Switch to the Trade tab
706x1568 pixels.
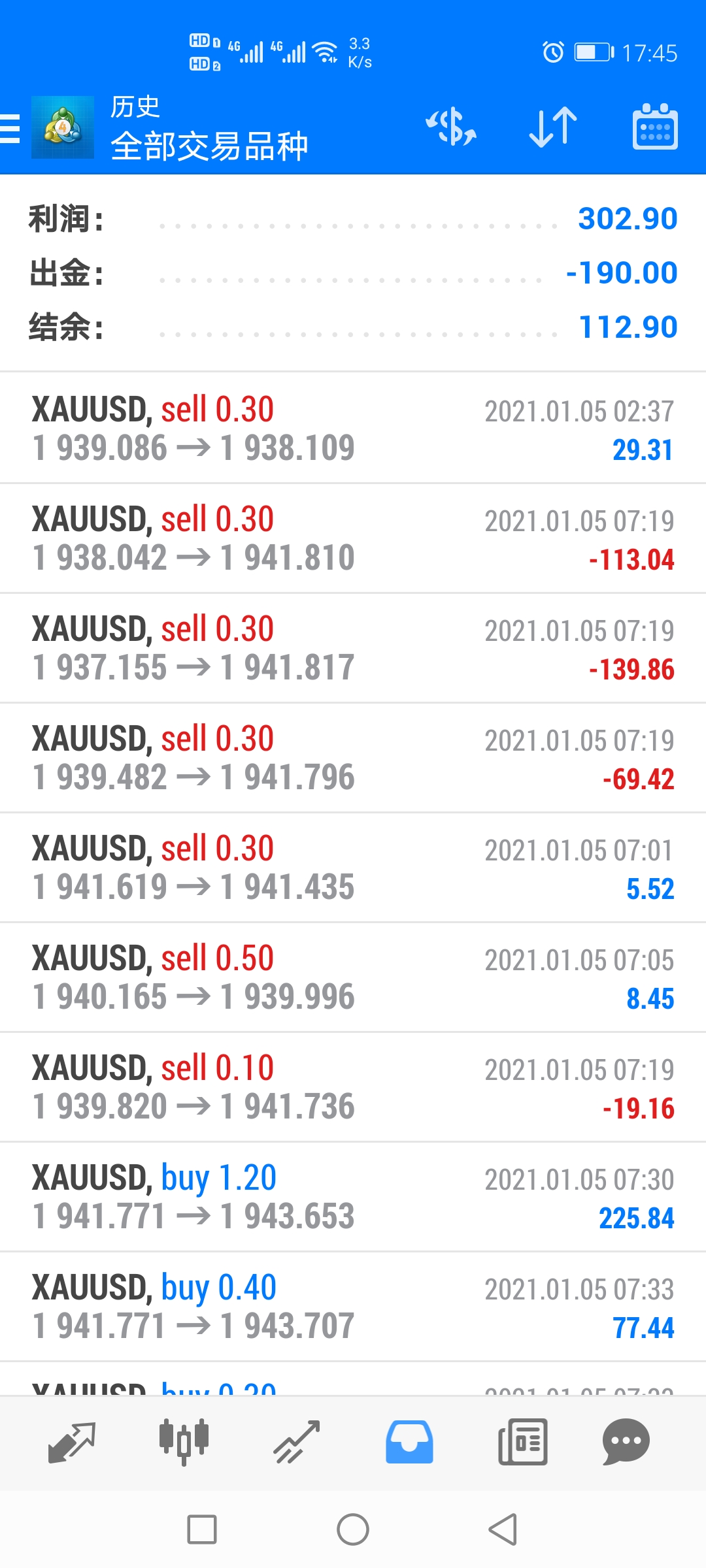[297, 1442]
